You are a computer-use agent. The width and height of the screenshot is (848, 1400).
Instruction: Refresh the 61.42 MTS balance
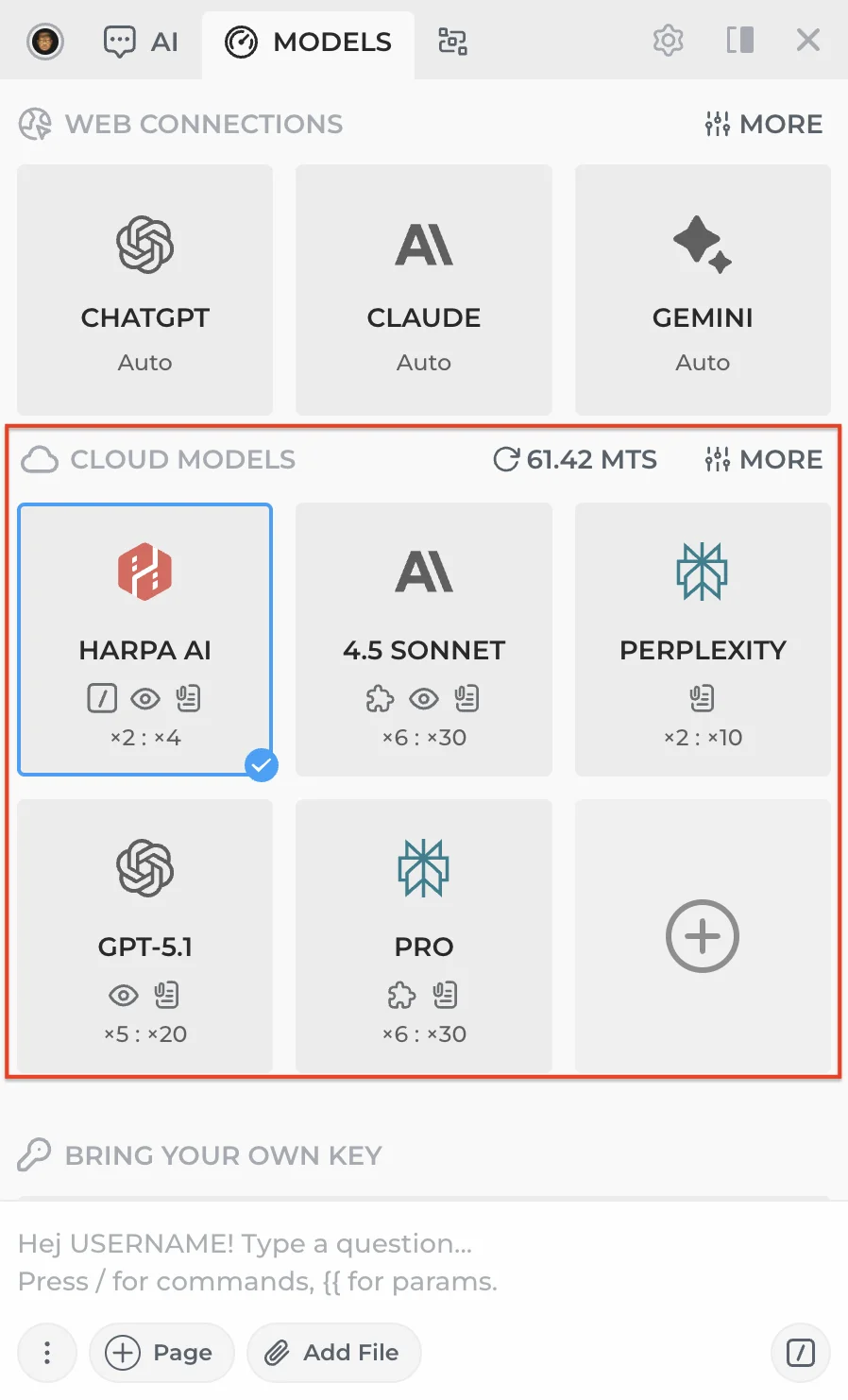[507, 459]
